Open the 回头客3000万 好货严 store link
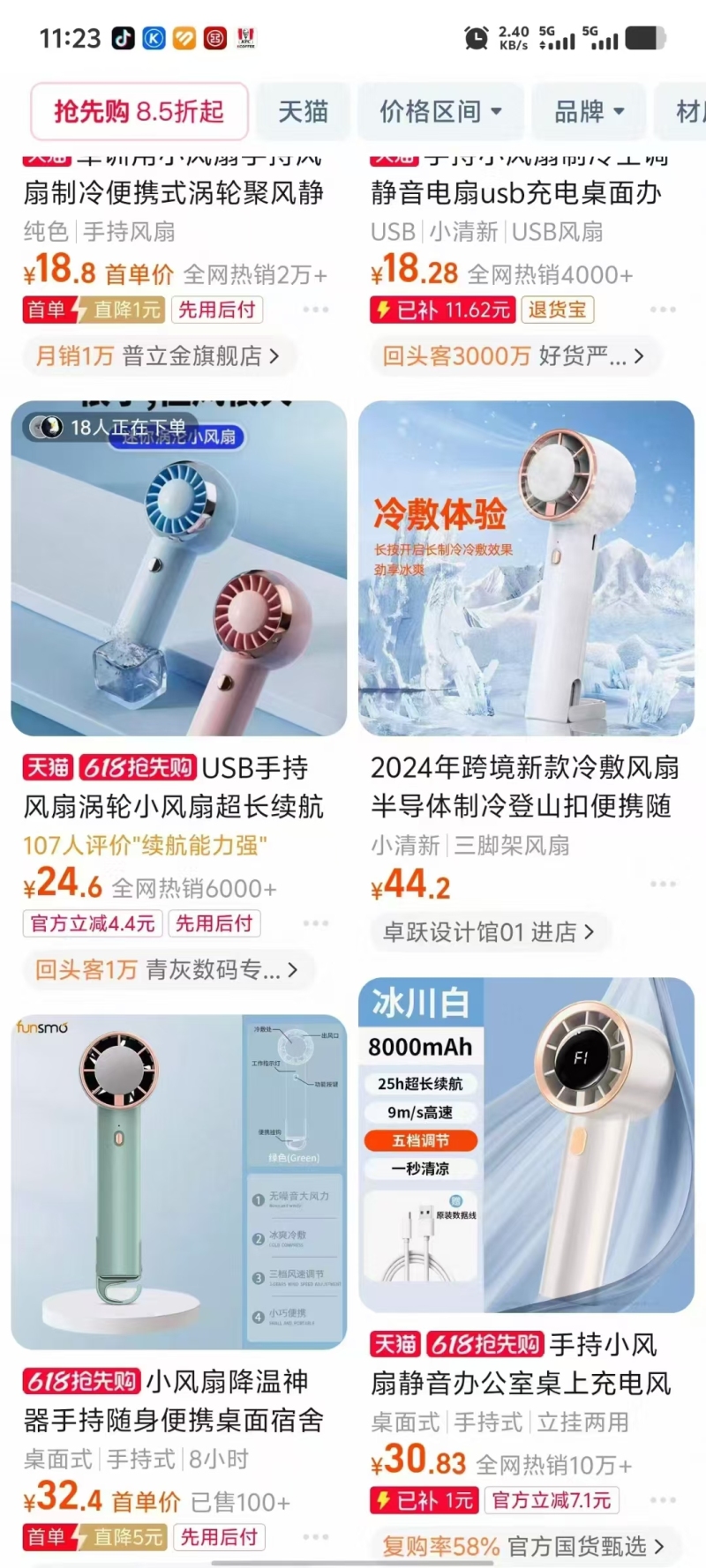This screenshot has width=706, height=1568. pos(514,355)
